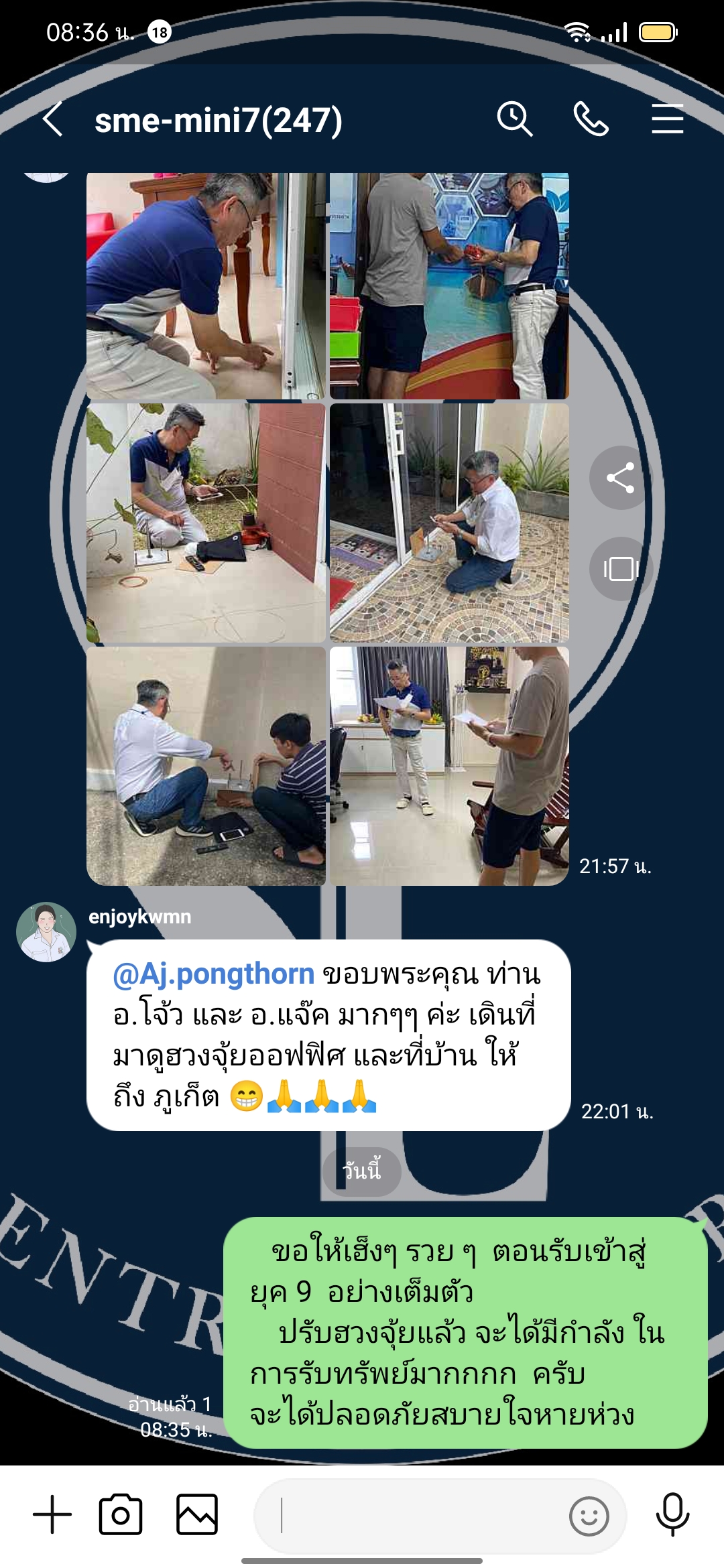The height and width of the screenshot is (1568, 724).
Task: Tap the @Aj.pongthorn mention
Action: tap(213, 974)
